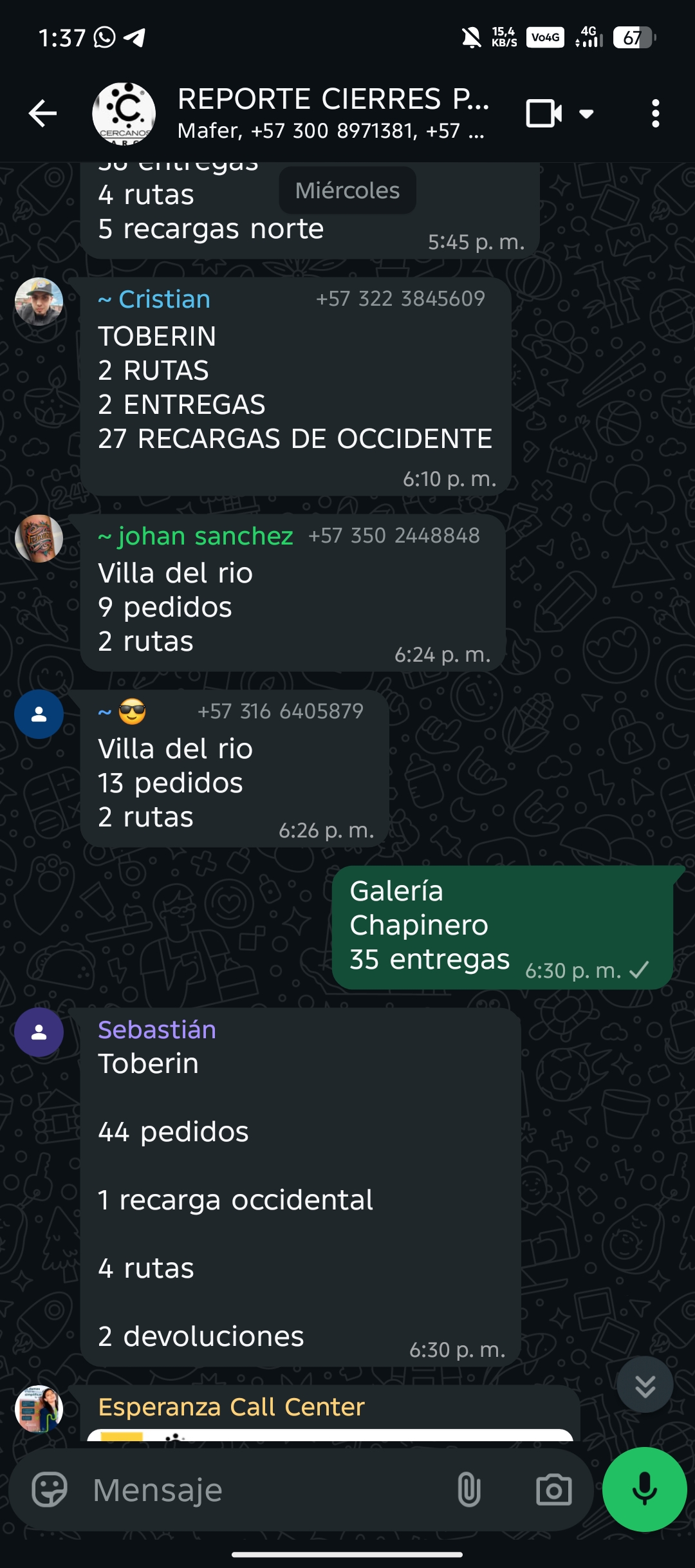Go back from the group chat
Viewport: 695px width, 1568px height.
pos(43,114)
